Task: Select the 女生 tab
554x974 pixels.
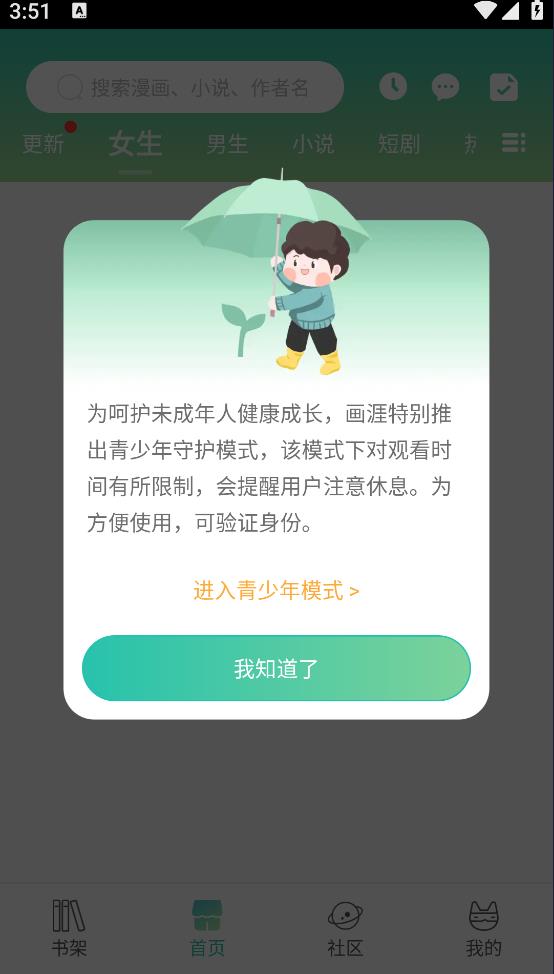Action: pyautogui.click(x=135, y=144)
